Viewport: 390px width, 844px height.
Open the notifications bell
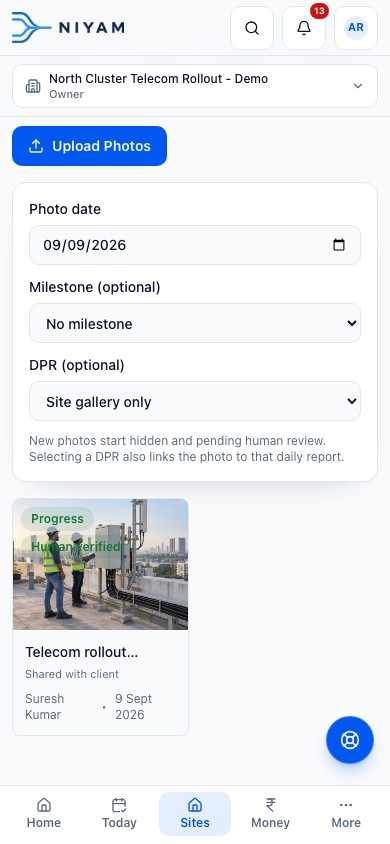pos(304,28)
